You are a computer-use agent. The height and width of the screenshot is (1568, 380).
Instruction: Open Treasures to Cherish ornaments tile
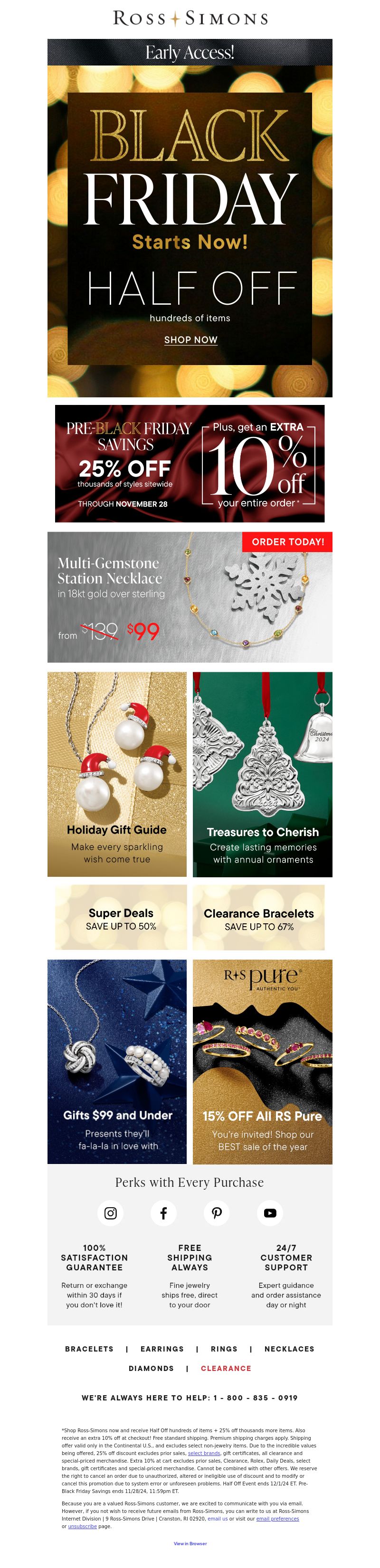click(263, 774)
